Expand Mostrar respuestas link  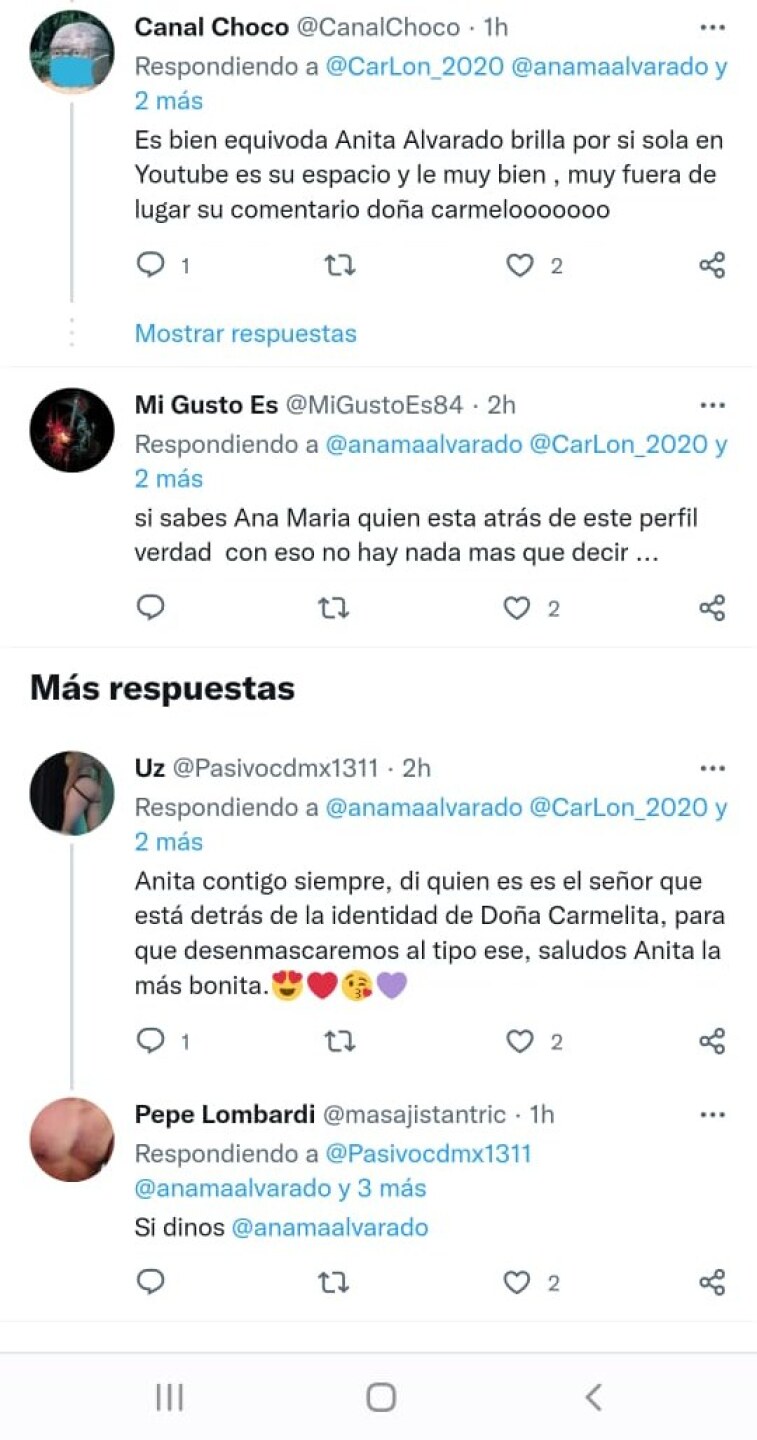(245, 333)
